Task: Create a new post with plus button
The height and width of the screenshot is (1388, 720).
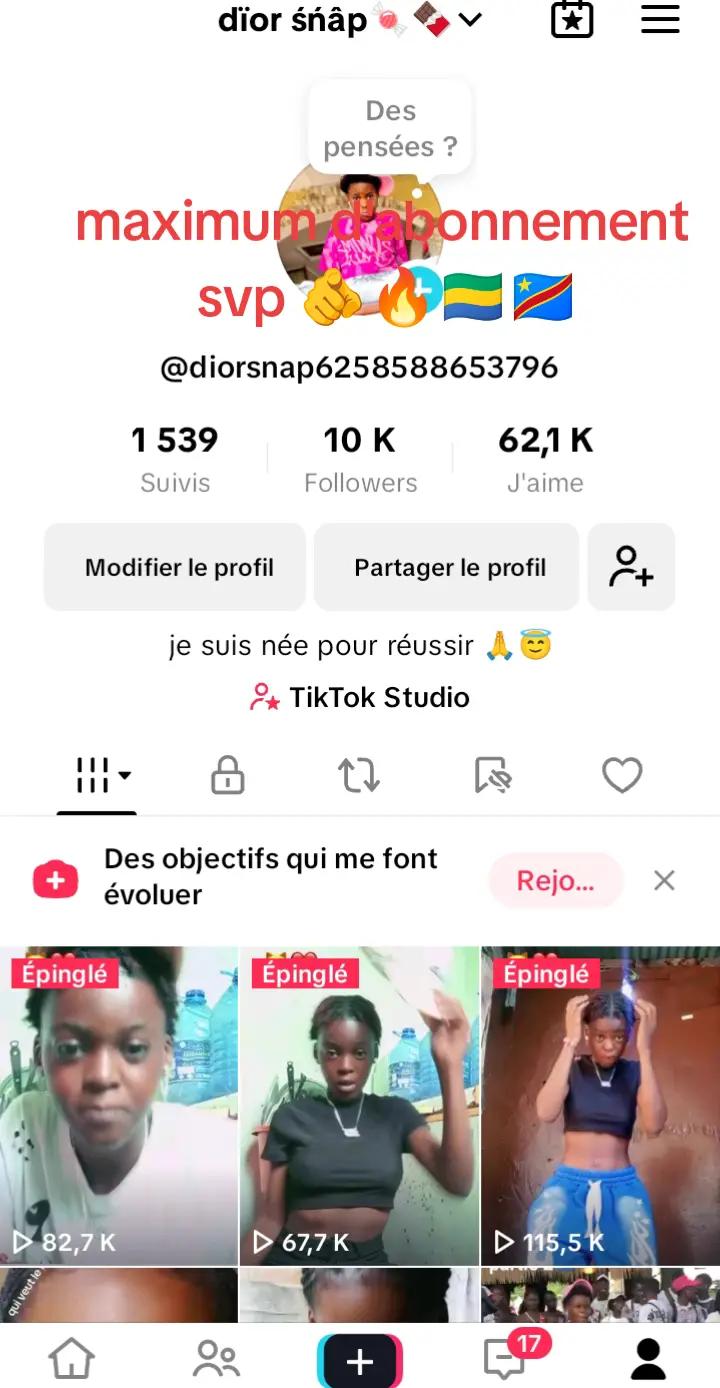Action: tap(360, 1361)
